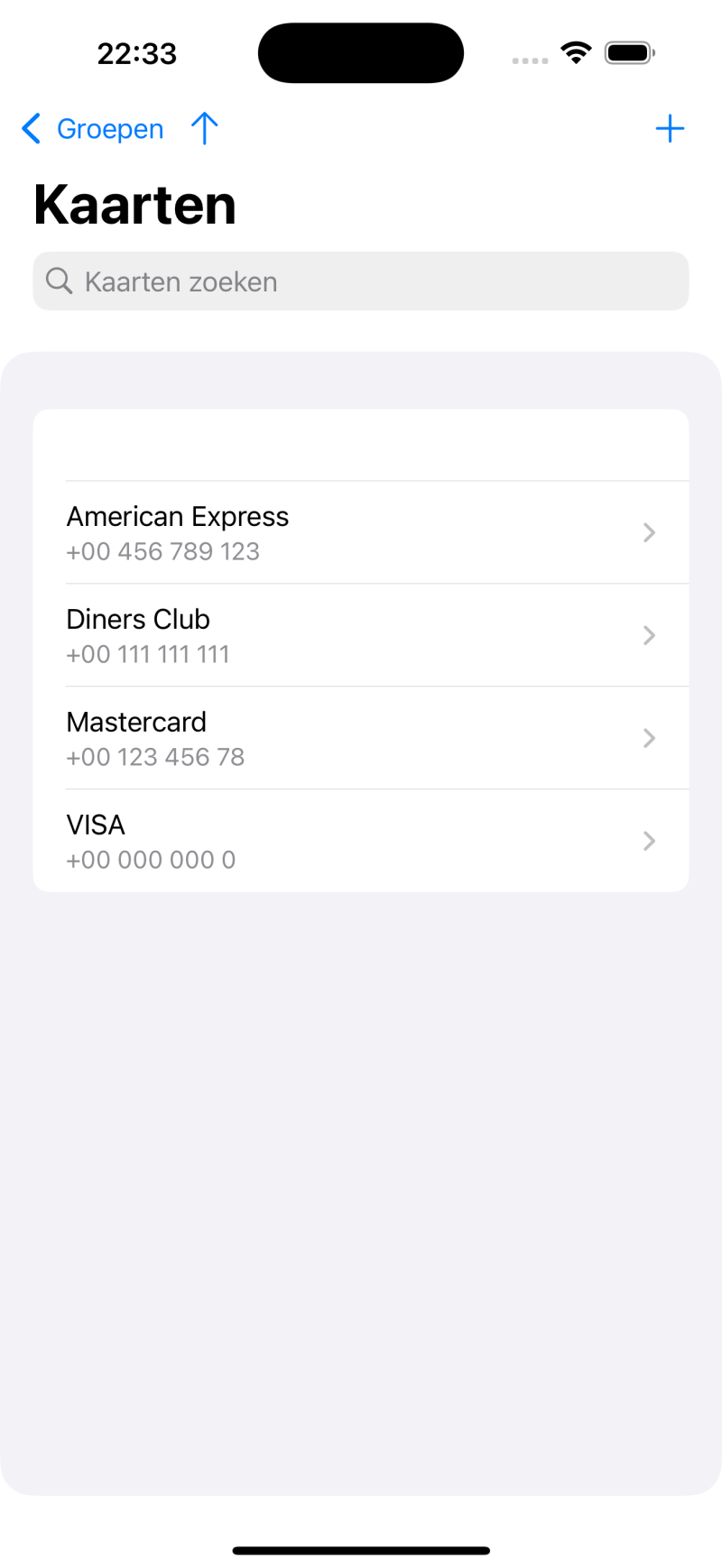722x1568 pixels.
Task: Focus the Kaarten zoeken search field
Action: tap(361, 281)
